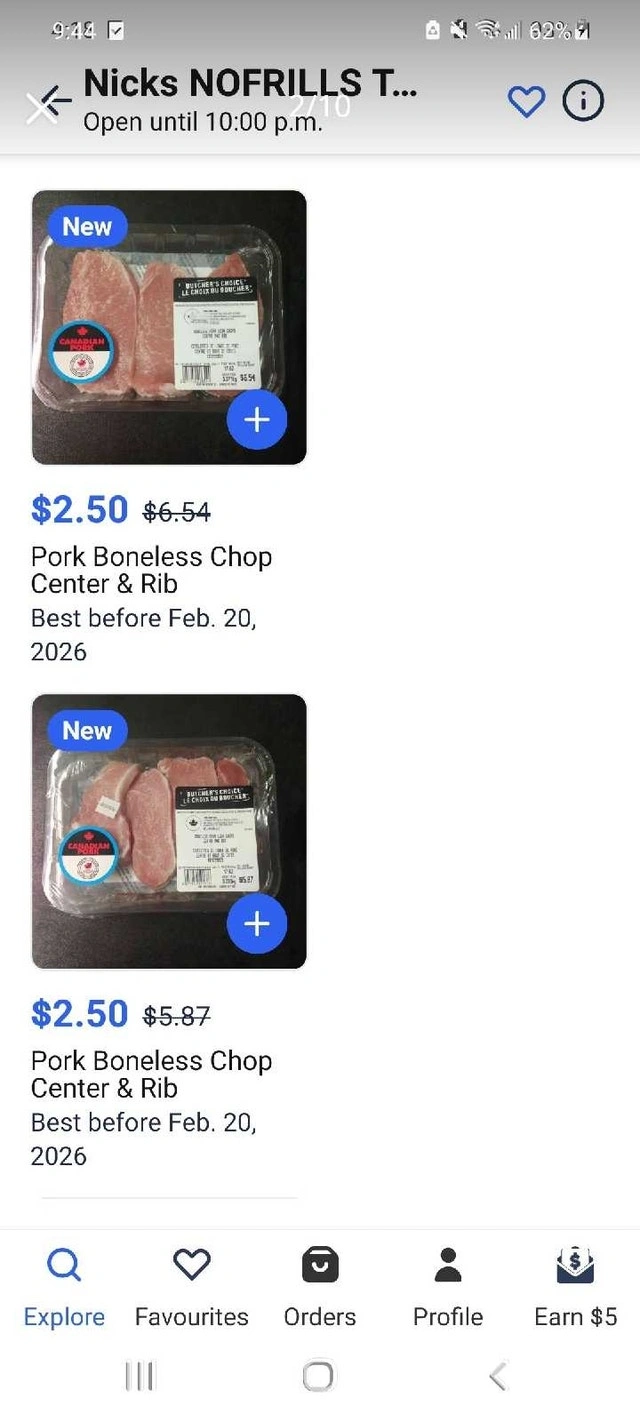Image resolution: width=640 pixels, height=1422 pixels.
Task: Go to the Profile tab
Action: pos(448,1287)
